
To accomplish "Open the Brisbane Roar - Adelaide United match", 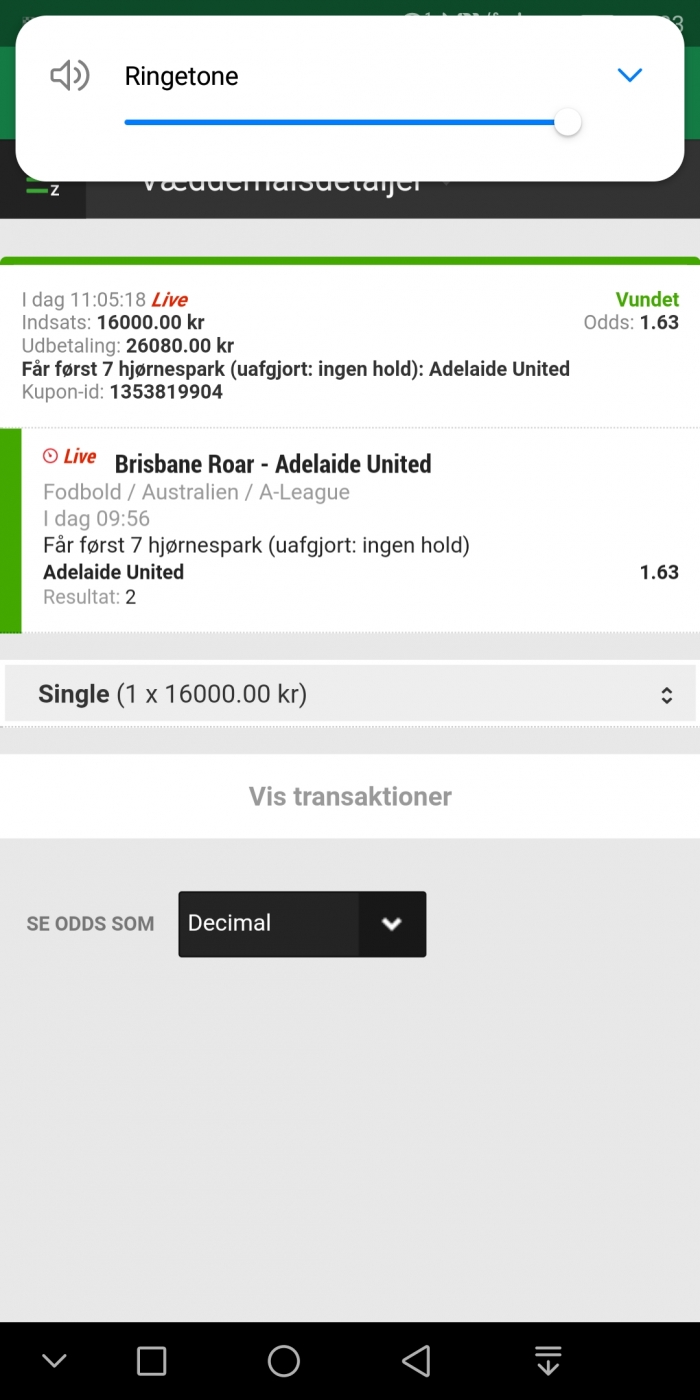I will point(273,464).
